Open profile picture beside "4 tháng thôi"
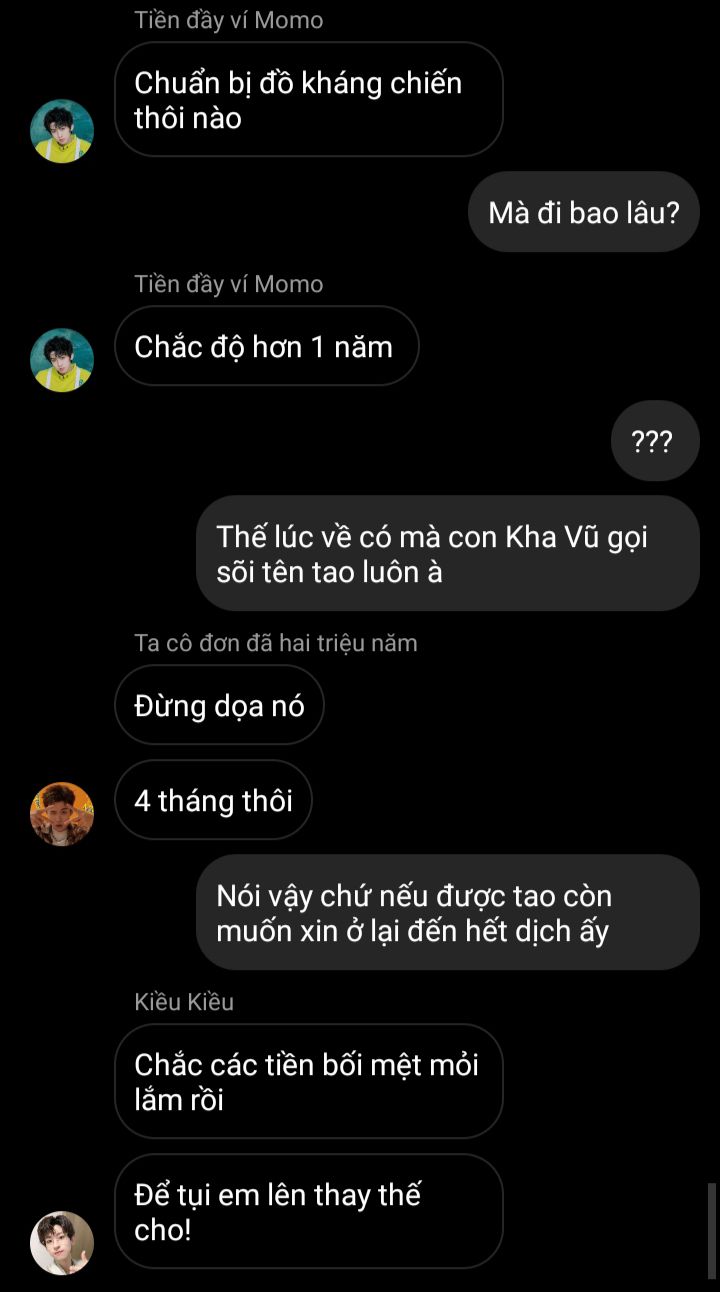Image resolution: width=720 pixels, height=1292 pixels. coord(62,814)
